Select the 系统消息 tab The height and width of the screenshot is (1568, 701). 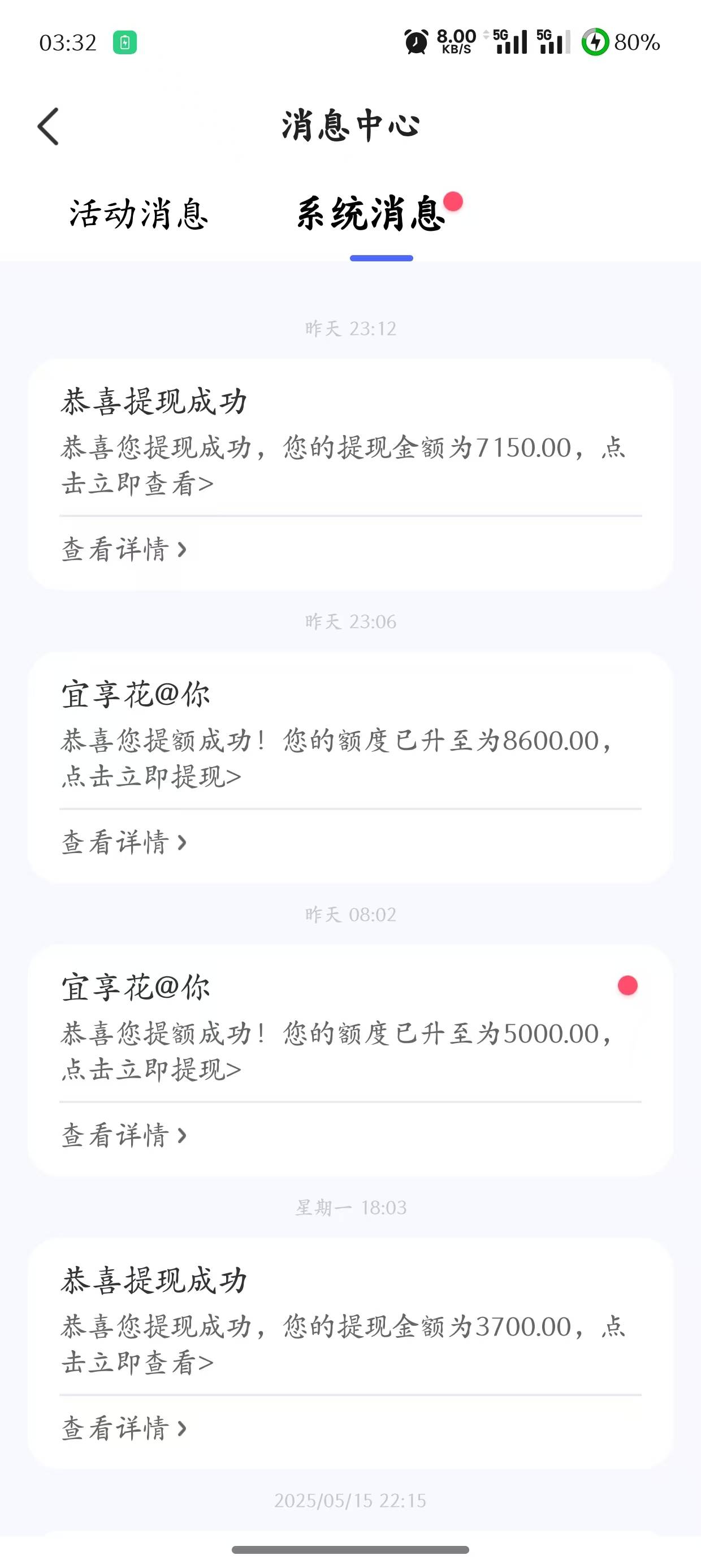(x=371, y=214)
